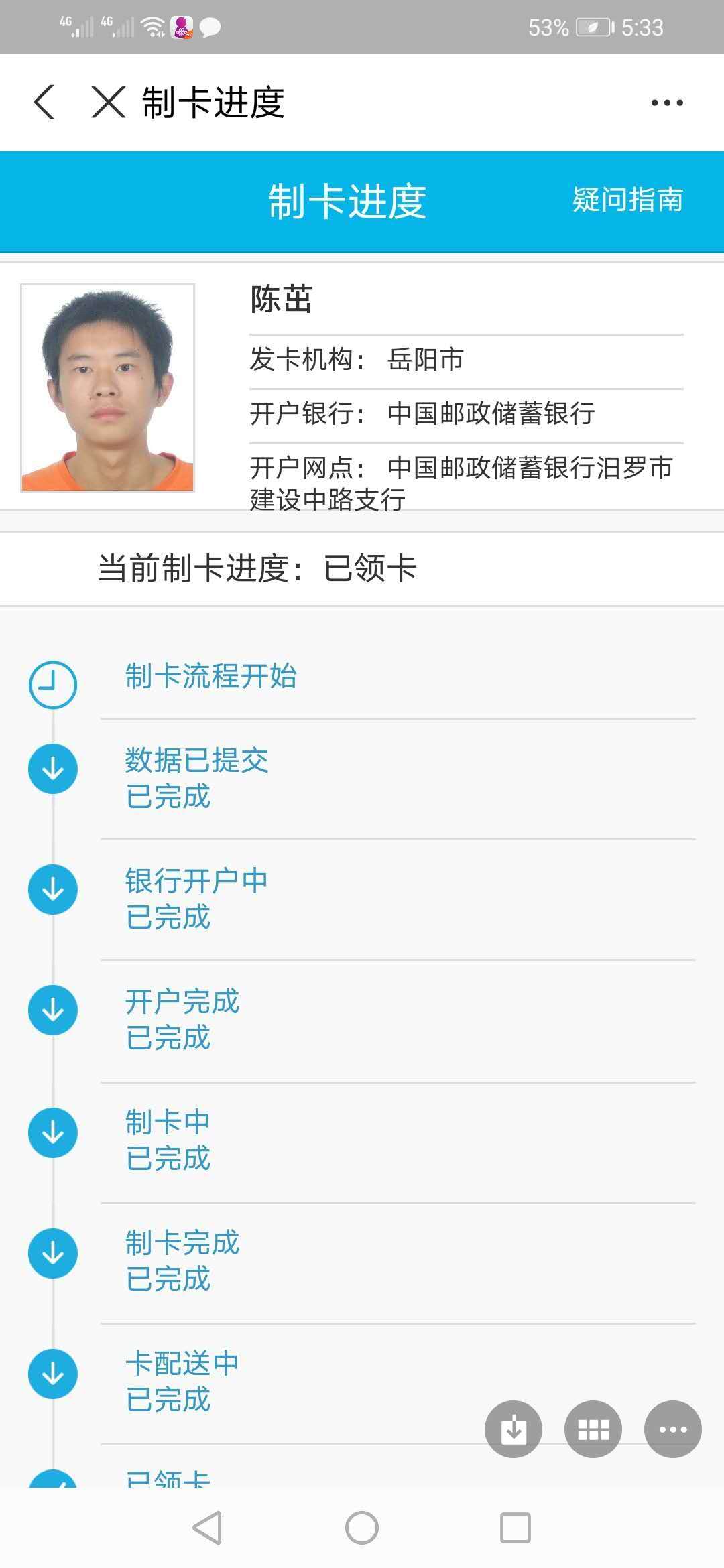This screenshot has width=724, height=1568.
Task: Tap the floating more options button
Action: pos(672,1429)
